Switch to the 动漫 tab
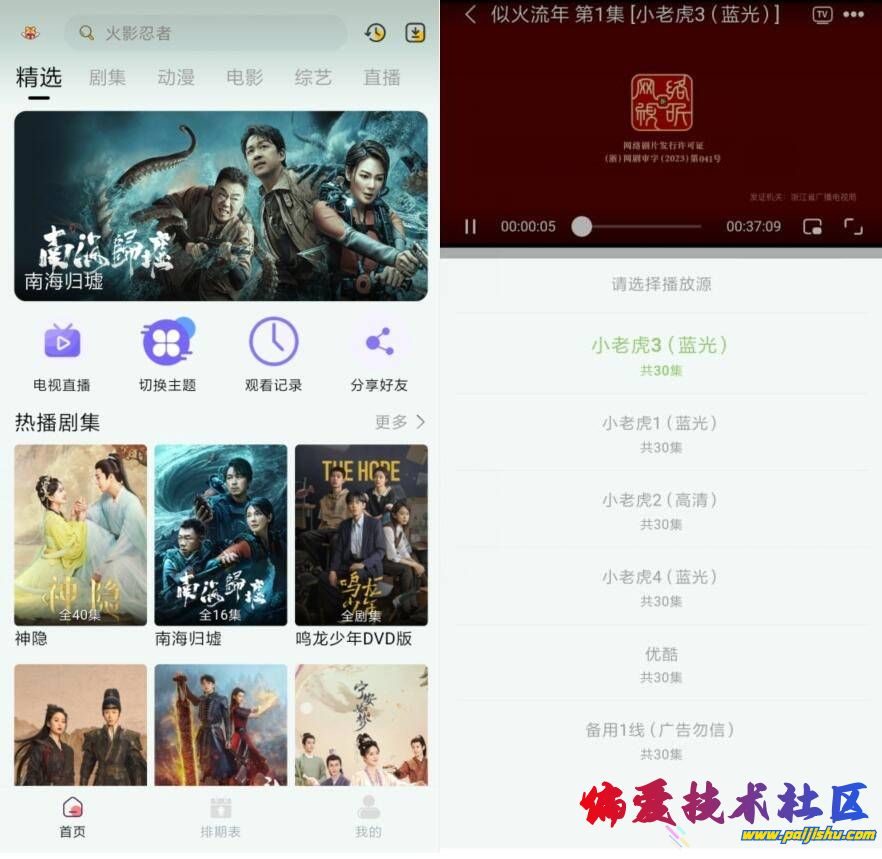Viewport: 882px width, 859px height. pyautogui.click(x=176, y=77)
